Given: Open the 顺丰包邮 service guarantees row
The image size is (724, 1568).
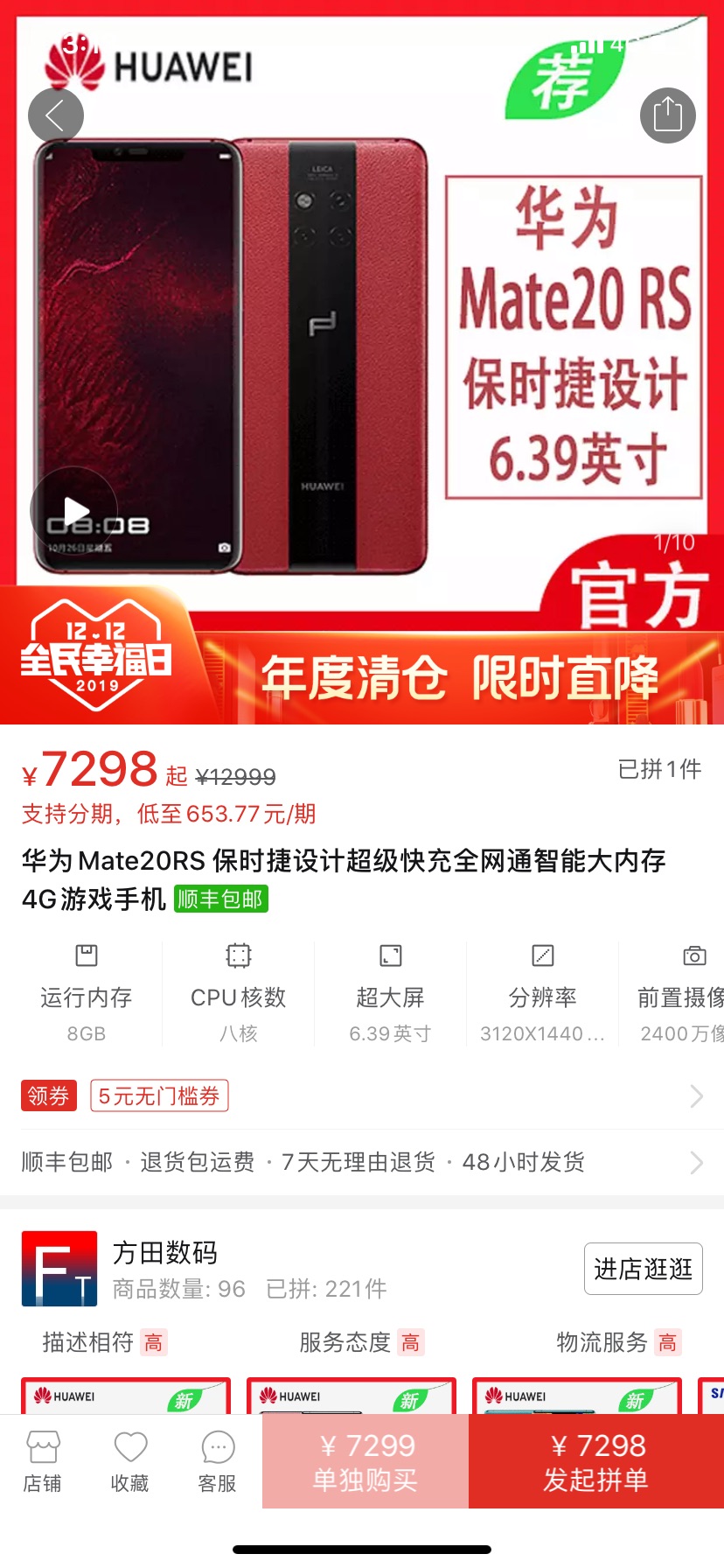Looking at the screenshot, I should (x=362, y=1162).
